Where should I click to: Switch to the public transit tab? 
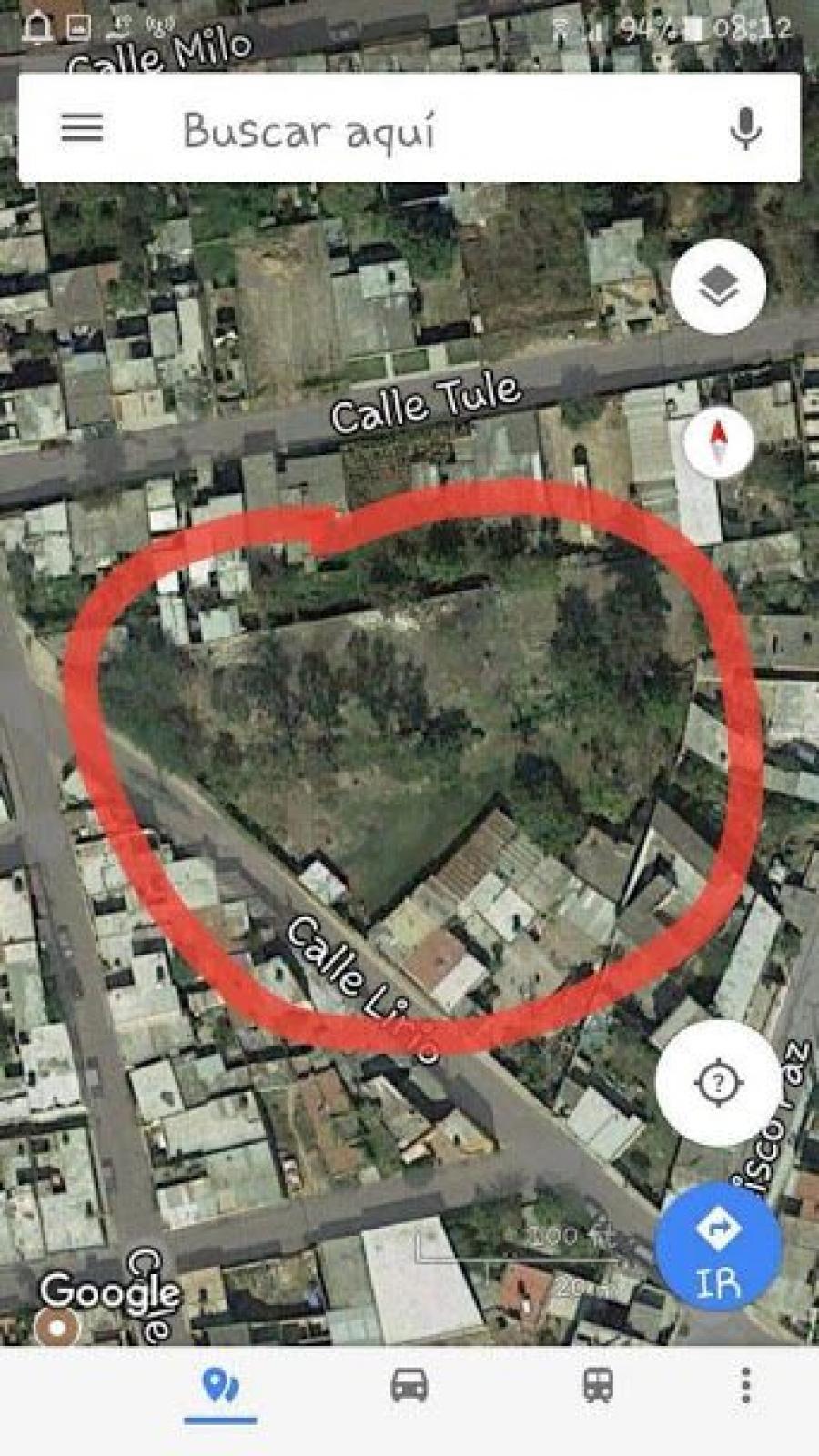pyautogui.click(x=598, y=1387)
